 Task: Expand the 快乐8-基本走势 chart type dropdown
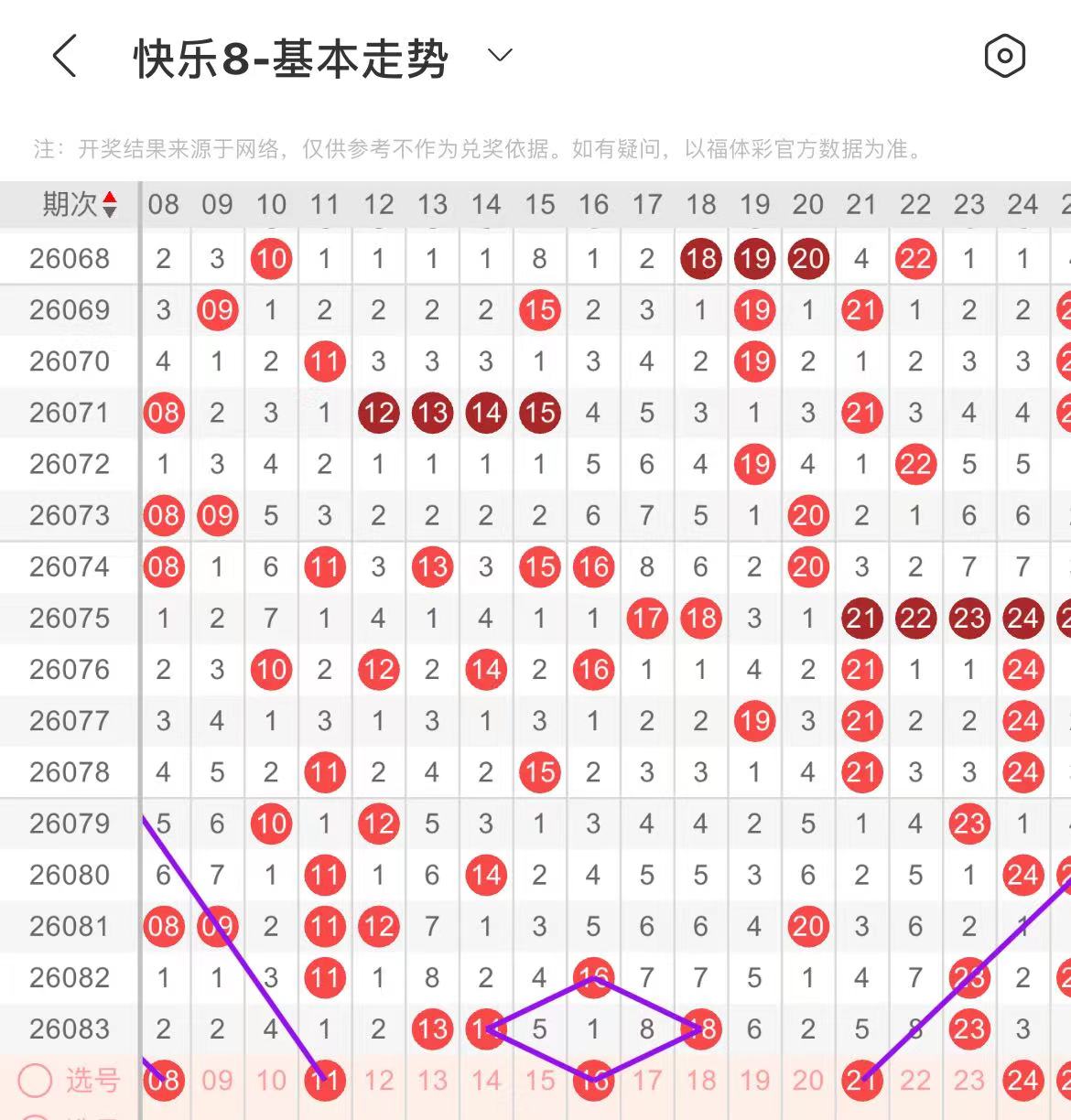pyautogui.click(x=500, y=56)
